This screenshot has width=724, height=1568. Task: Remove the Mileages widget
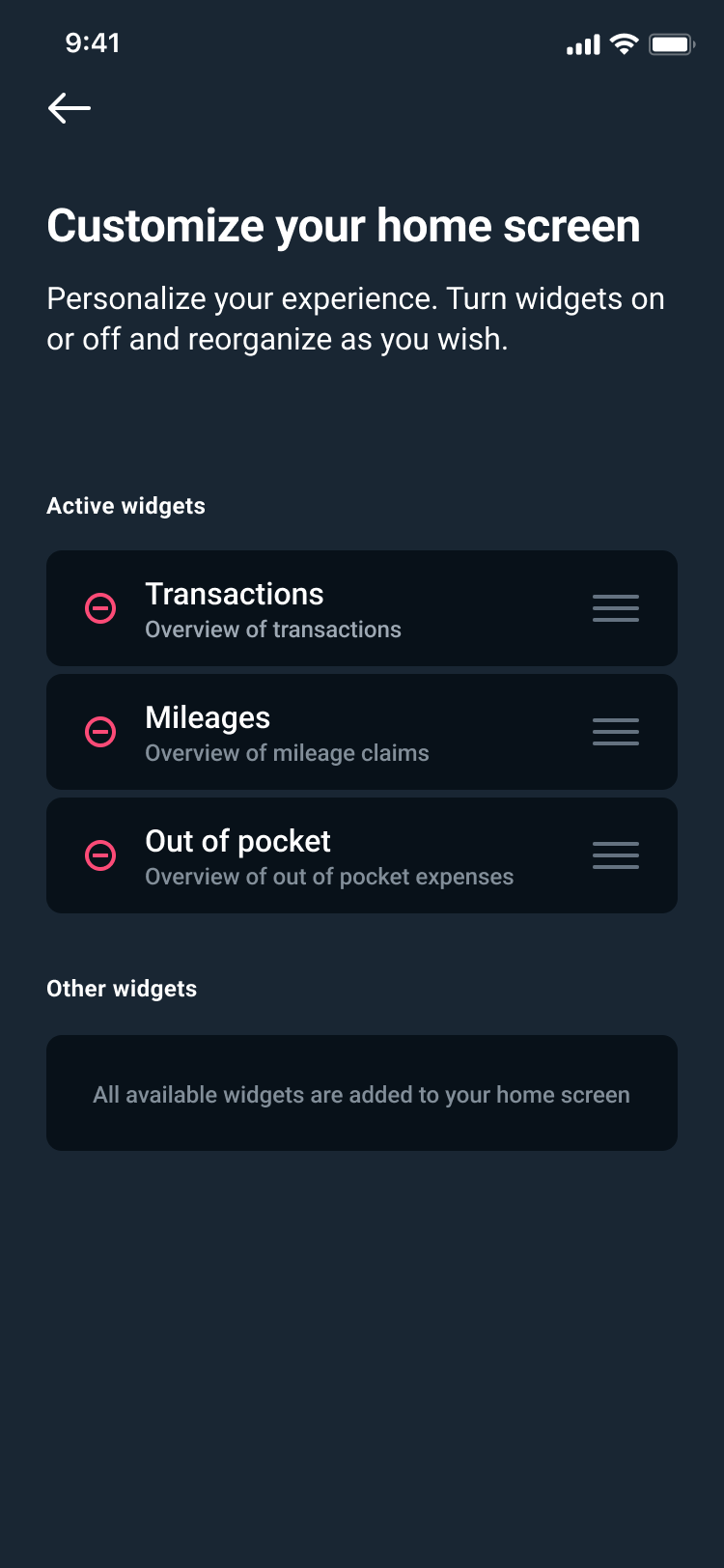click(x=100, y=732)
